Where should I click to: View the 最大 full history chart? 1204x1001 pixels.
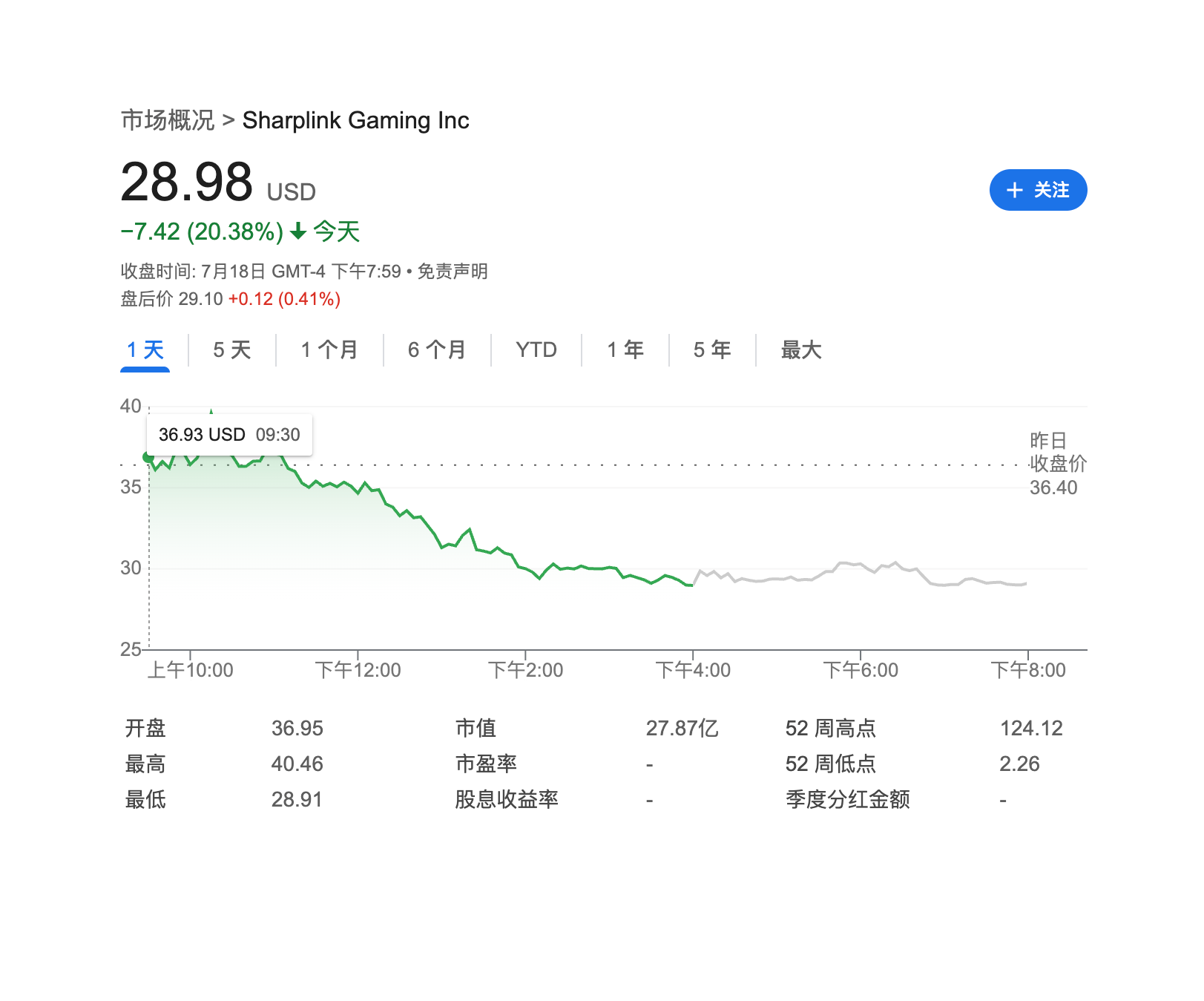pyautogui.click(x=800, y=349)
